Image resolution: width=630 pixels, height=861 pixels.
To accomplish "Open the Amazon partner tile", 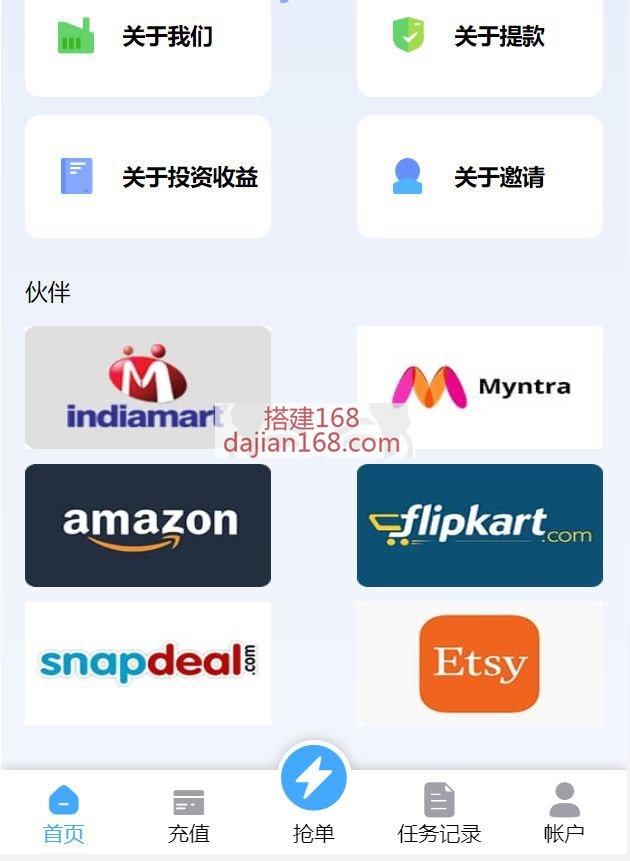I will (x=148, y=525).
